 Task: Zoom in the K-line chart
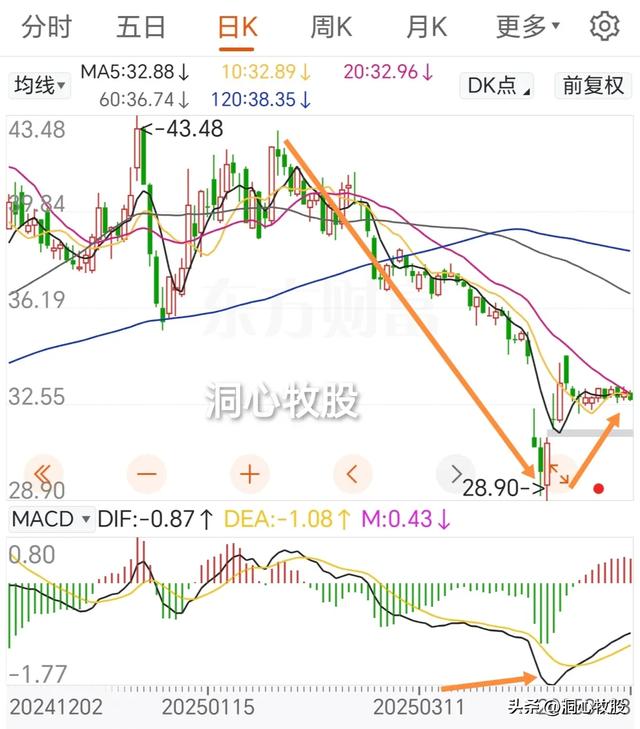click(x=250, y=473)
